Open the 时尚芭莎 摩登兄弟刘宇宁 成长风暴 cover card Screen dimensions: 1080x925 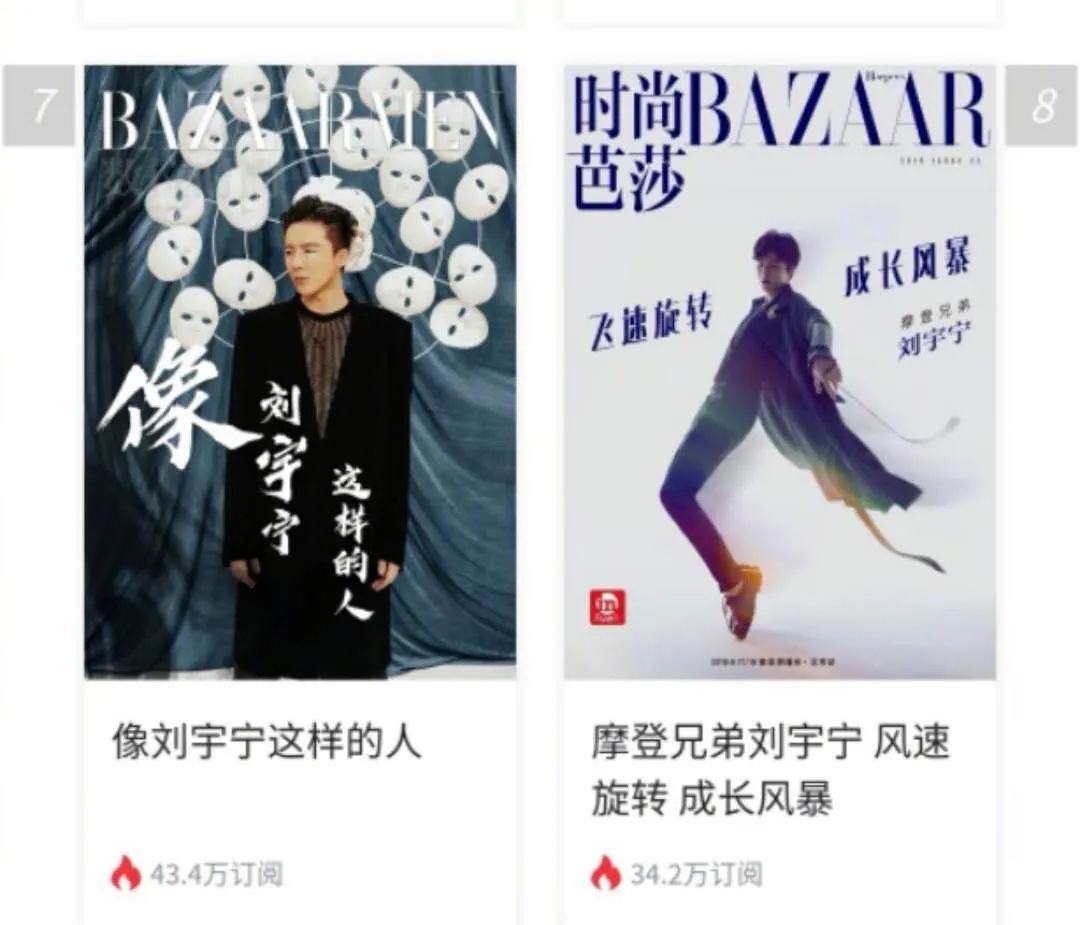(x=780, y=372)
